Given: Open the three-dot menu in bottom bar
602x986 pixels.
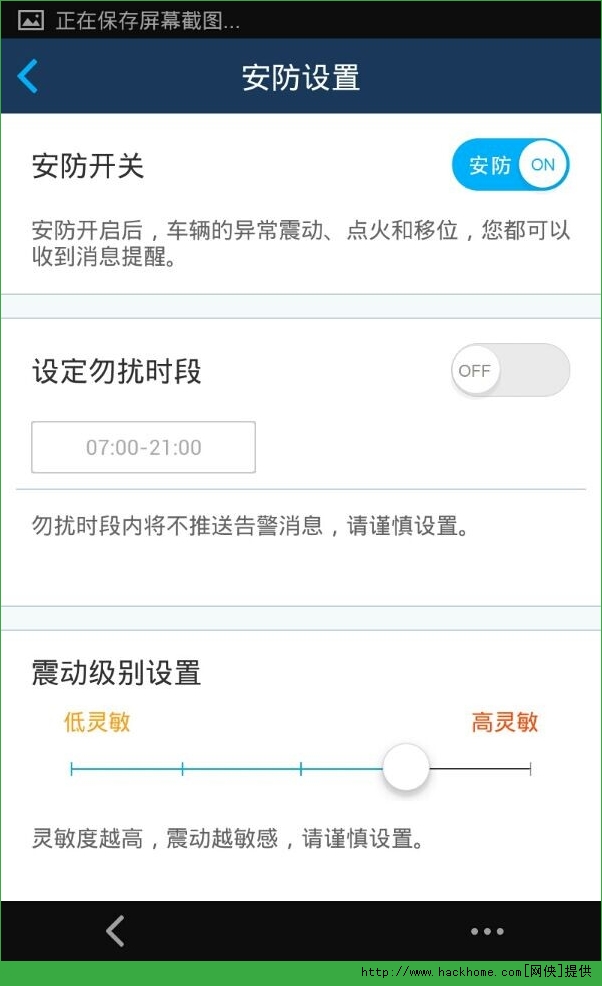Looking at the screenshot, I should [x=487, y=931].
